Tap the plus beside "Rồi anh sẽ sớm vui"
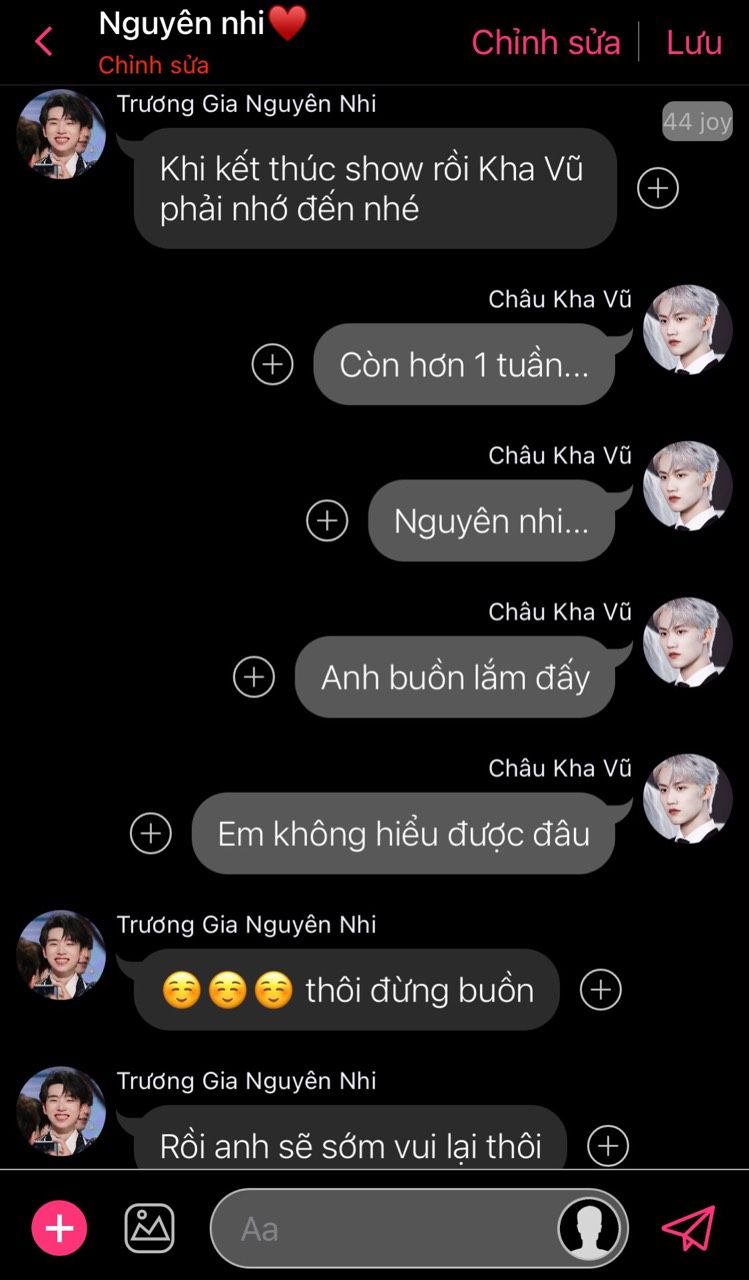Screen dimensions: 749x1280 [608, 1145]
